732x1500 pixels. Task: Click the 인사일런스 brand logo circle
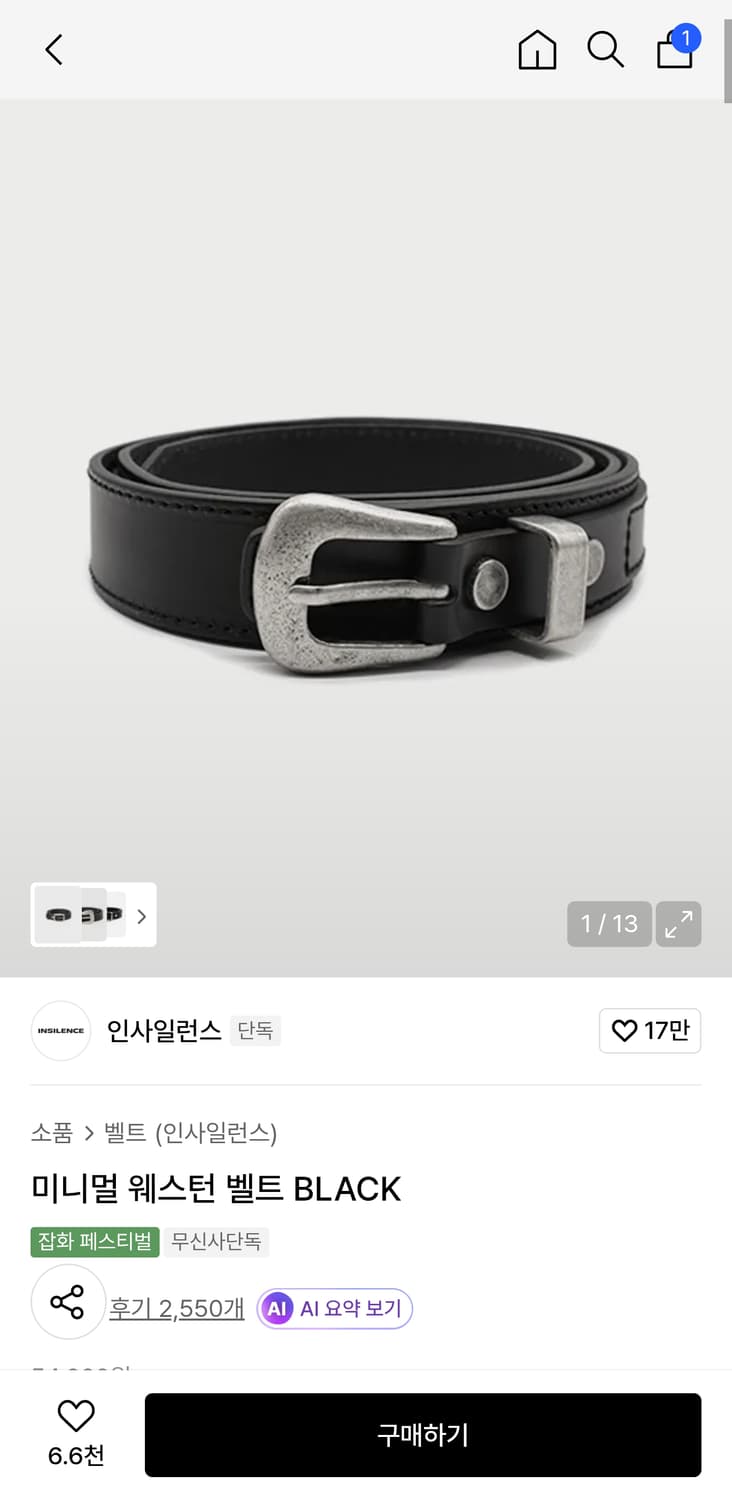click(60, 1031)
